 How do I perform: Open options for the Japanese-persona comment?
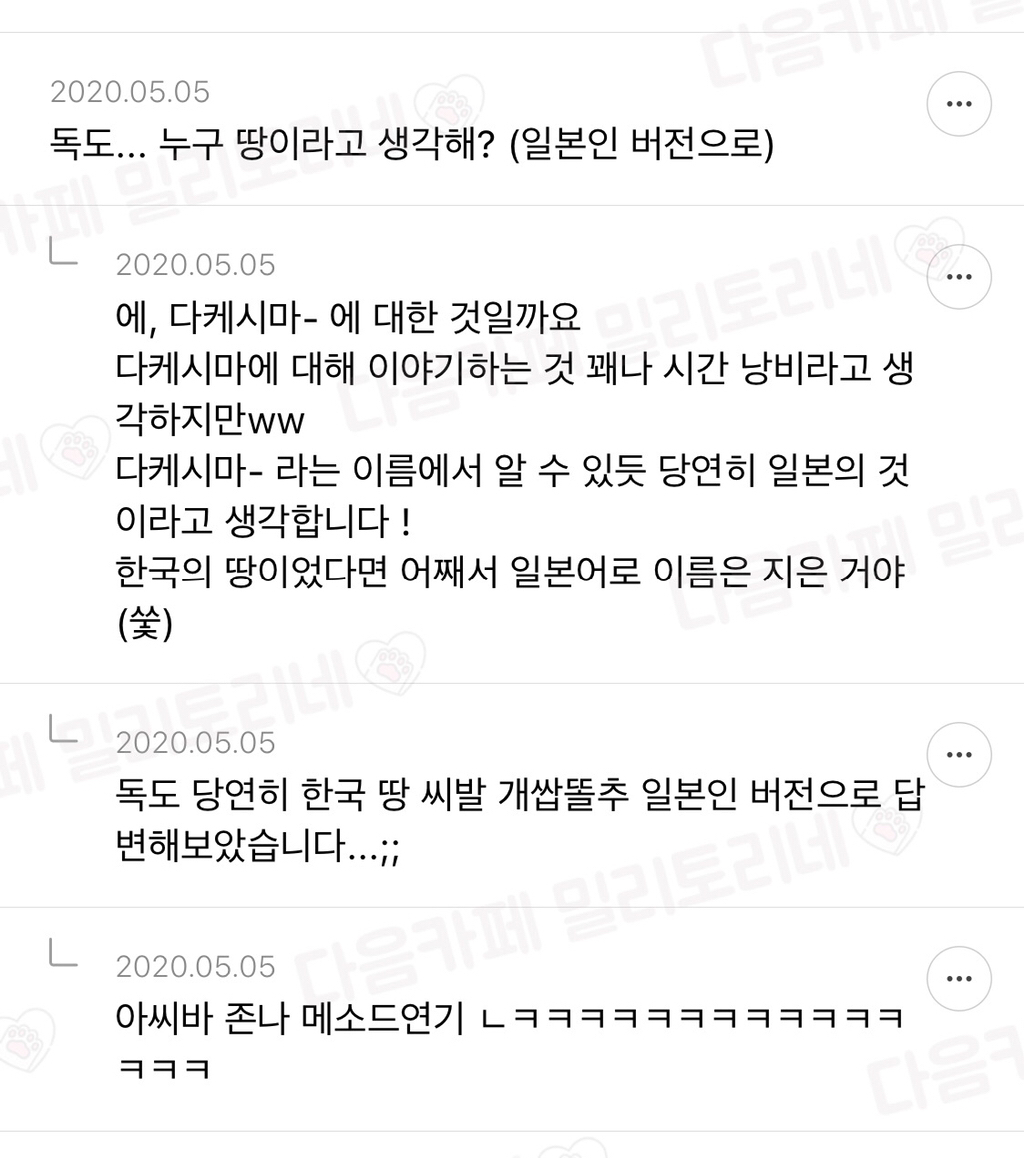[x=958, y=277]
